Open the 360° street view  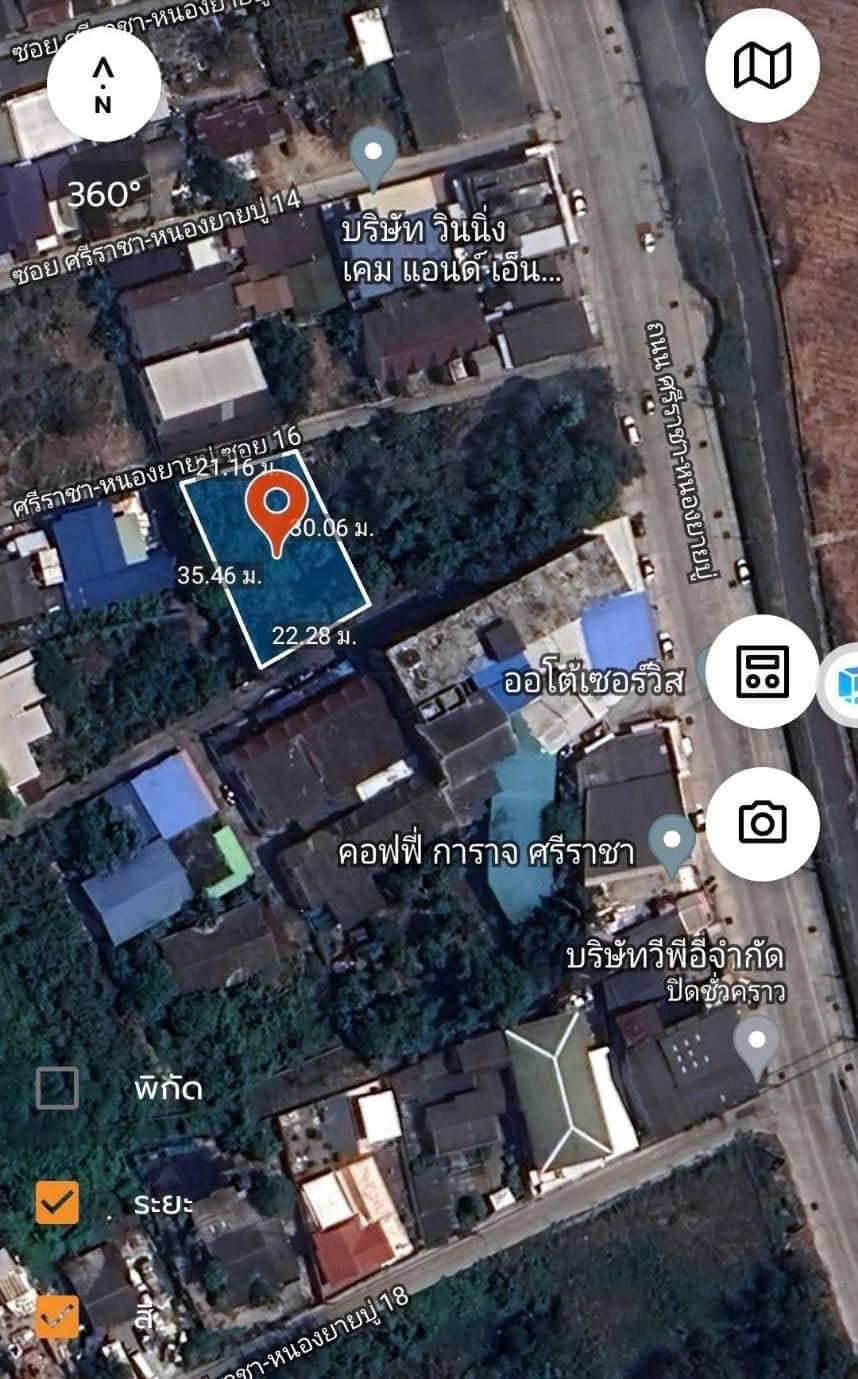pyautogui.click(x=103, y=194)
